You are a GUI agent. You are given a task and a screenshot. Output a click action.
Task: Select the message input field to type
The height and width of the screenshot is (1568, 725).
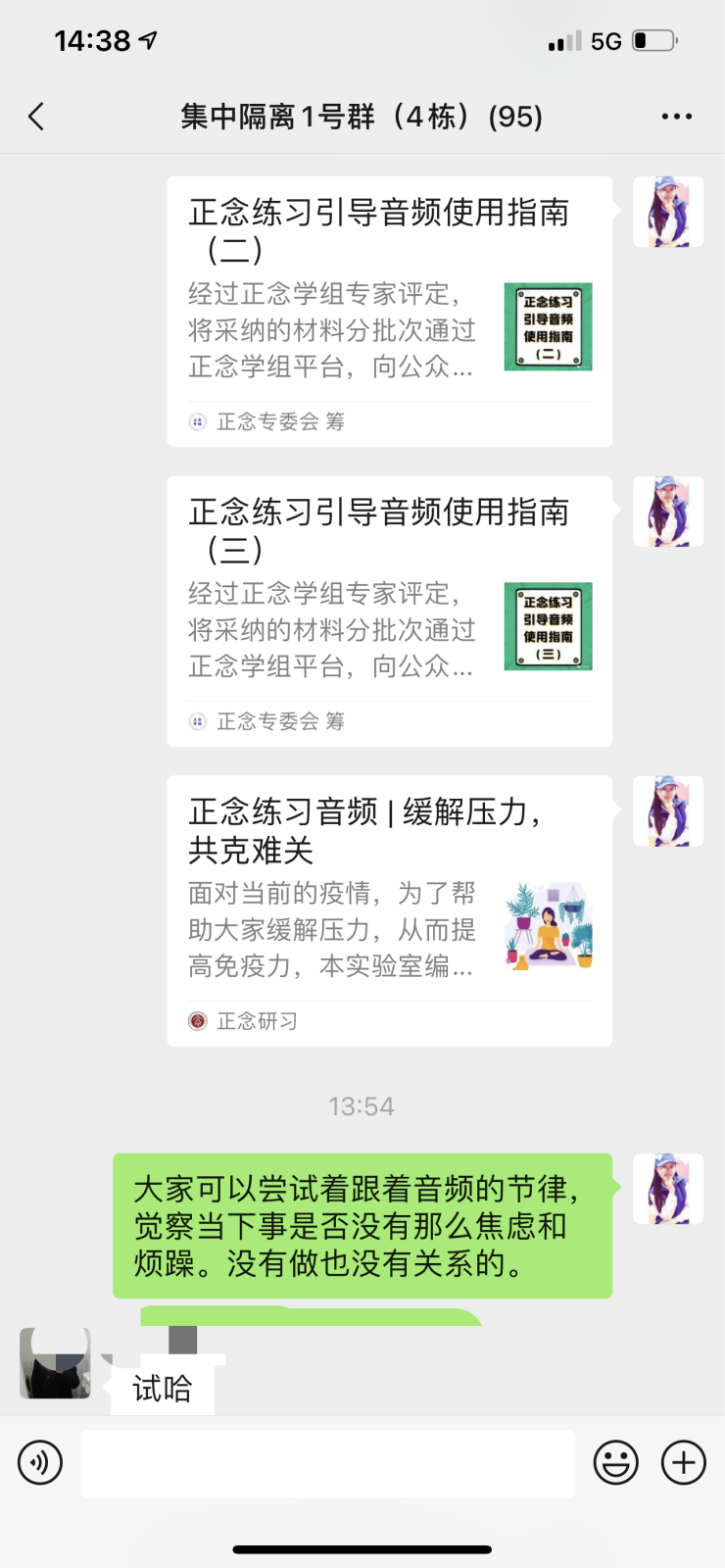(x=328, y=1462)
